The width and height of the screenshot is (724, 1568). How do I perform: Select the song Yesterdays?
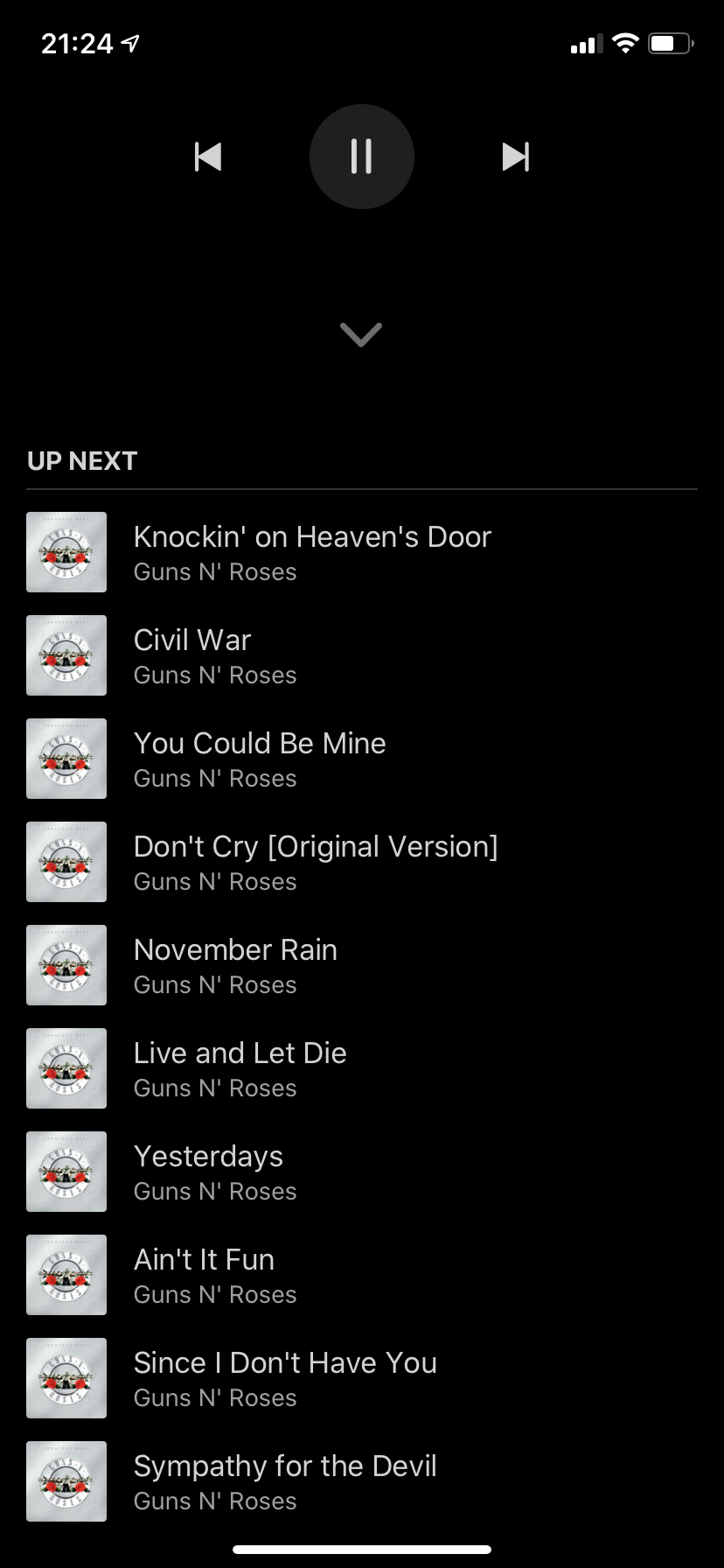point(362,1172)
